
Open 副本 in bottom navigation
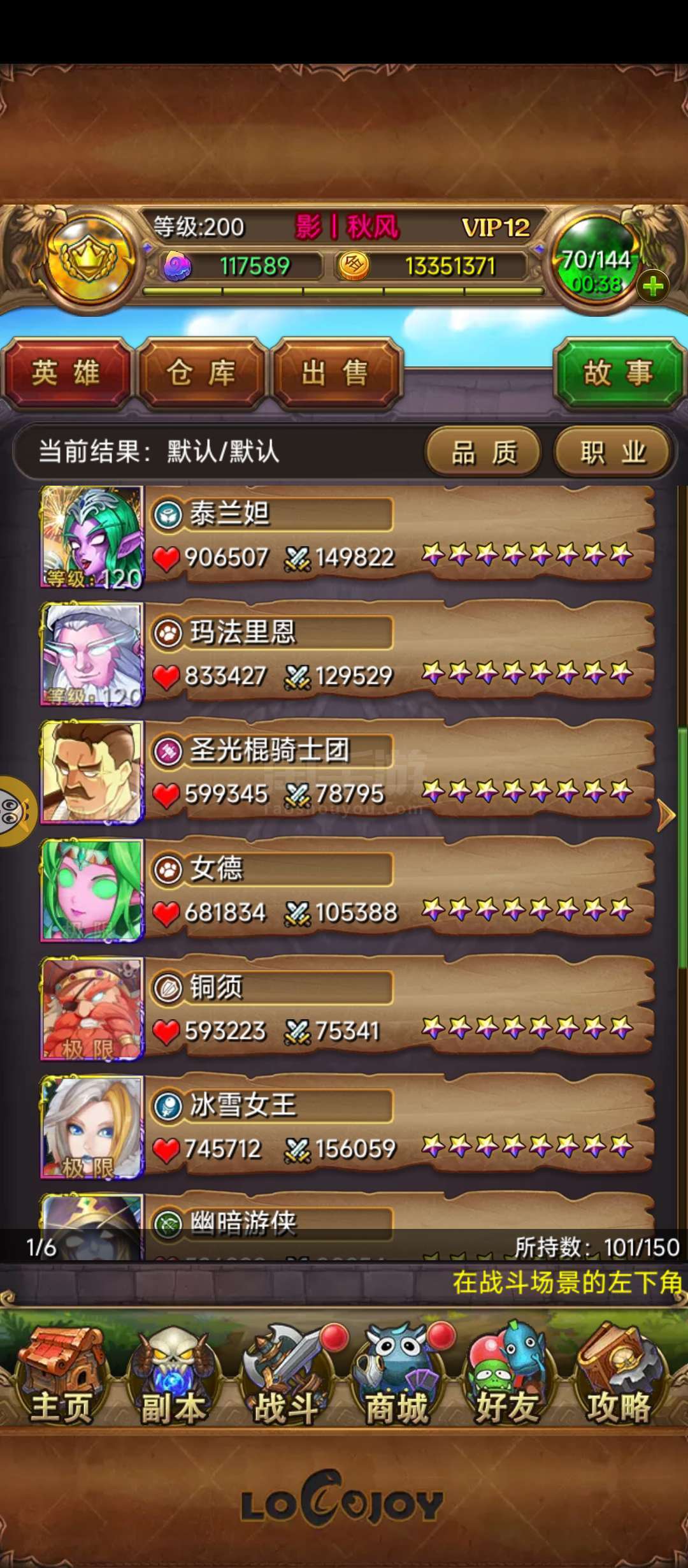pos(173,1379)
